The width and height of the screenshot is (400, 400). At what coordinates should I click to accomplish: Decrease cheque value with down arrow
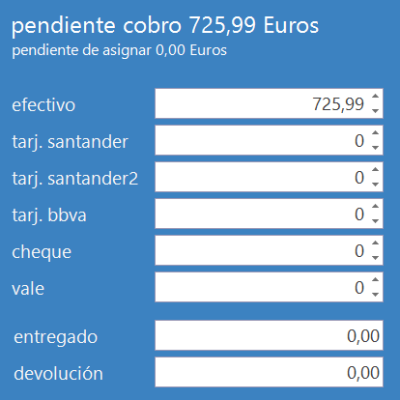[x=375, y=257]
